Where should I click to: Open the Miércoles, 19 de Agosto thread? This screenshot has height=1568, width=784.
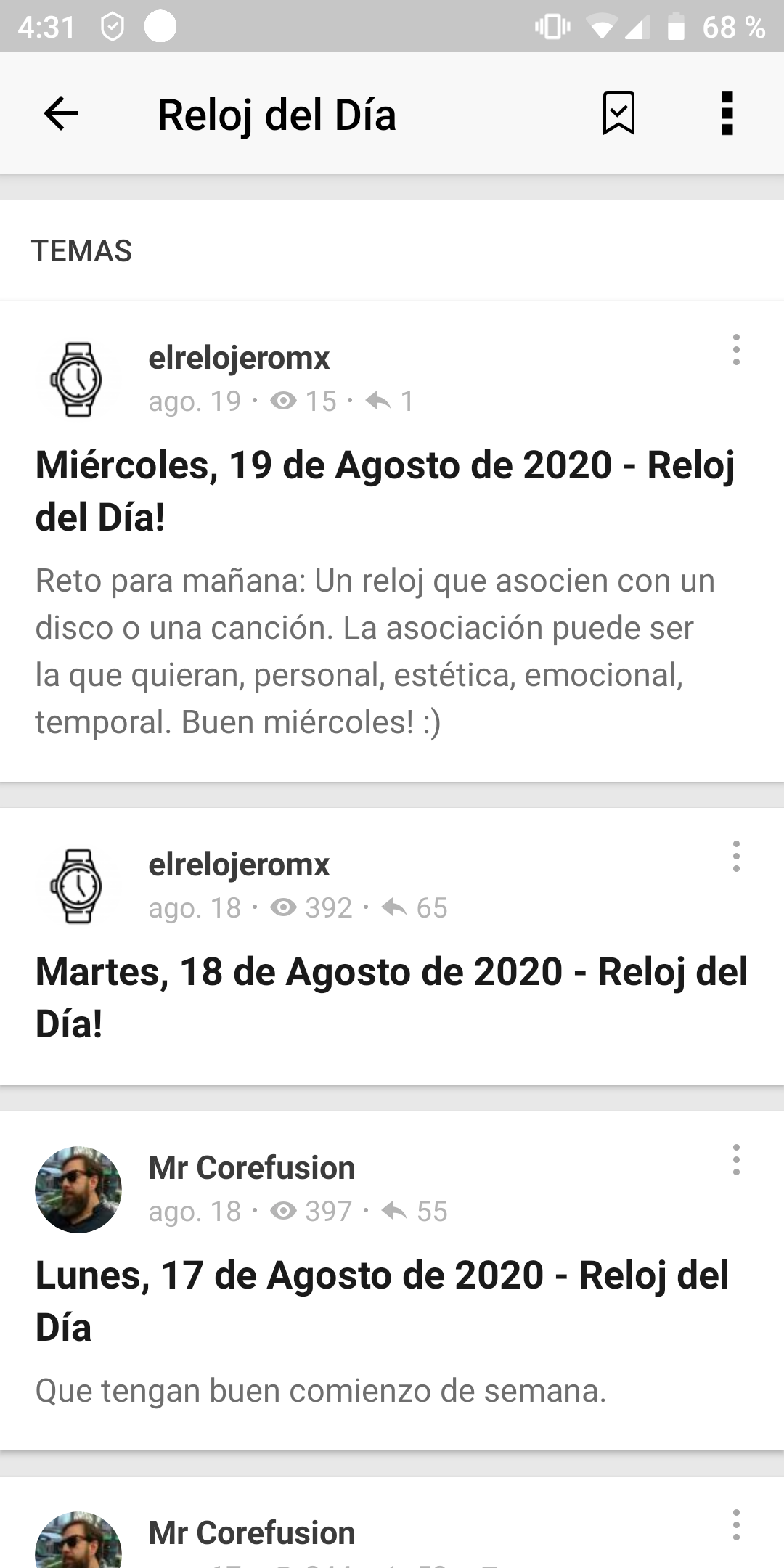pyautogui.click(x=385, y=491)
